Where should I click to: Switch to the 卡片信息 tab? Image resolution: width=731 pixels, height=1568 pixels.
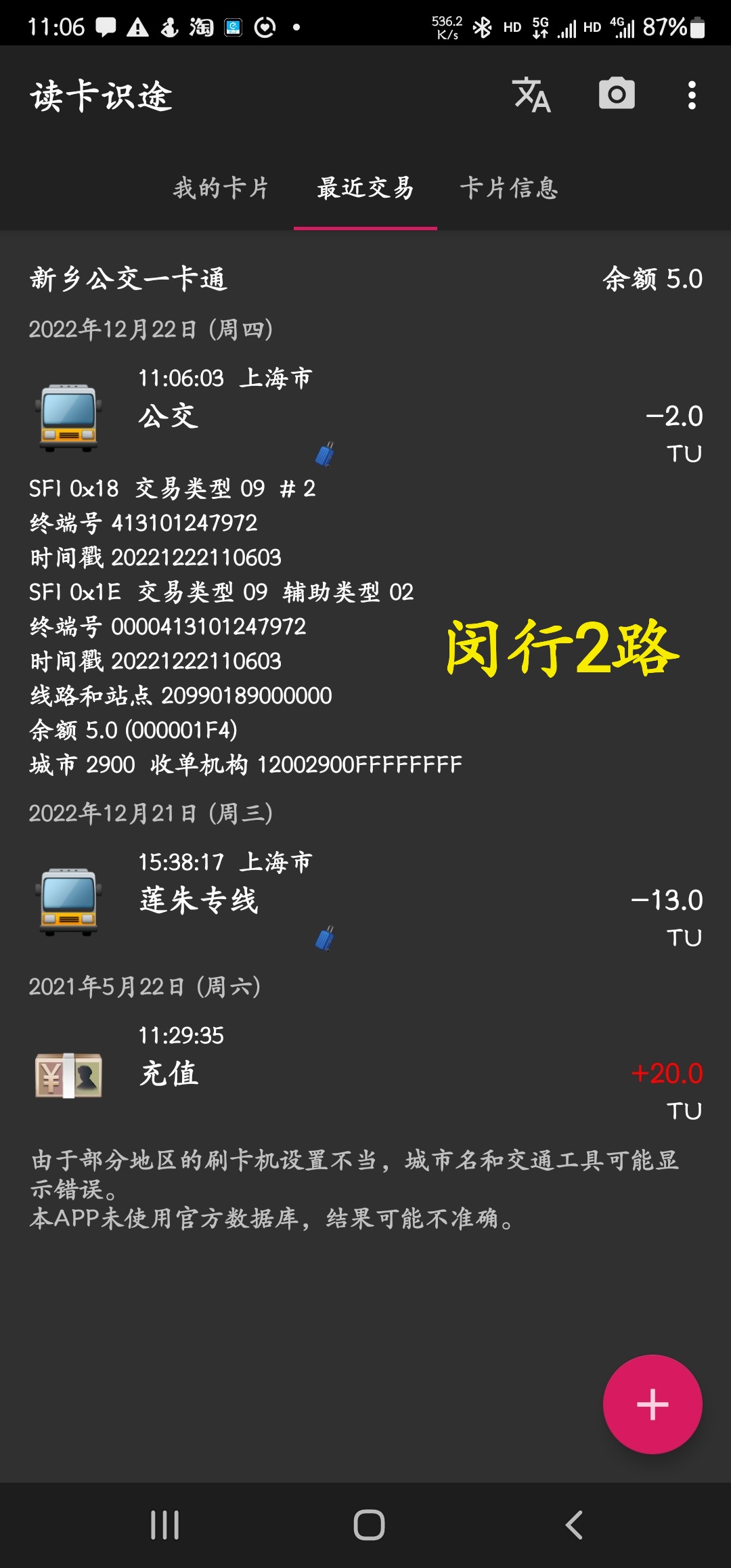coord(509,188)
